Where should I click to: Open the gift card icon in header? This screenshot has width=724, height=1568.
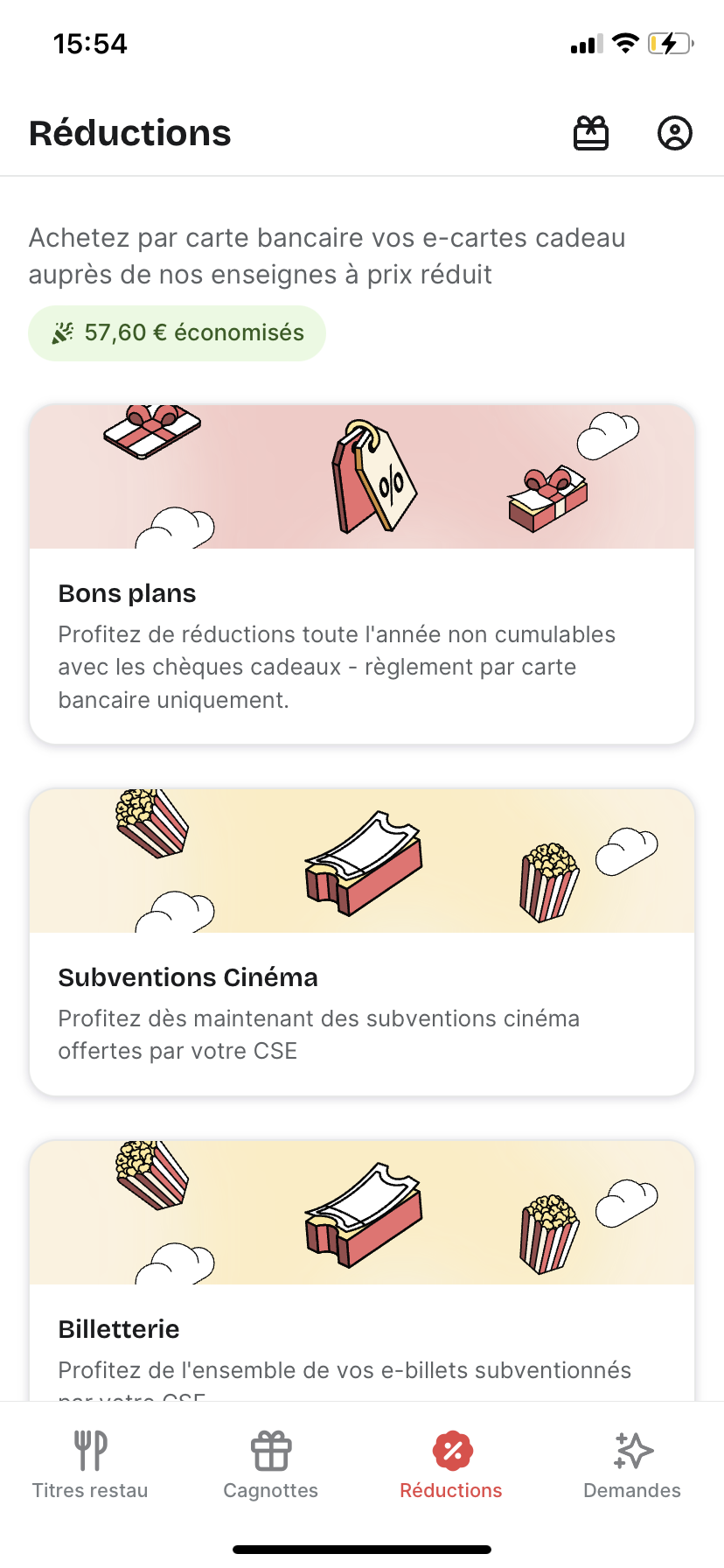pos(591,133)
